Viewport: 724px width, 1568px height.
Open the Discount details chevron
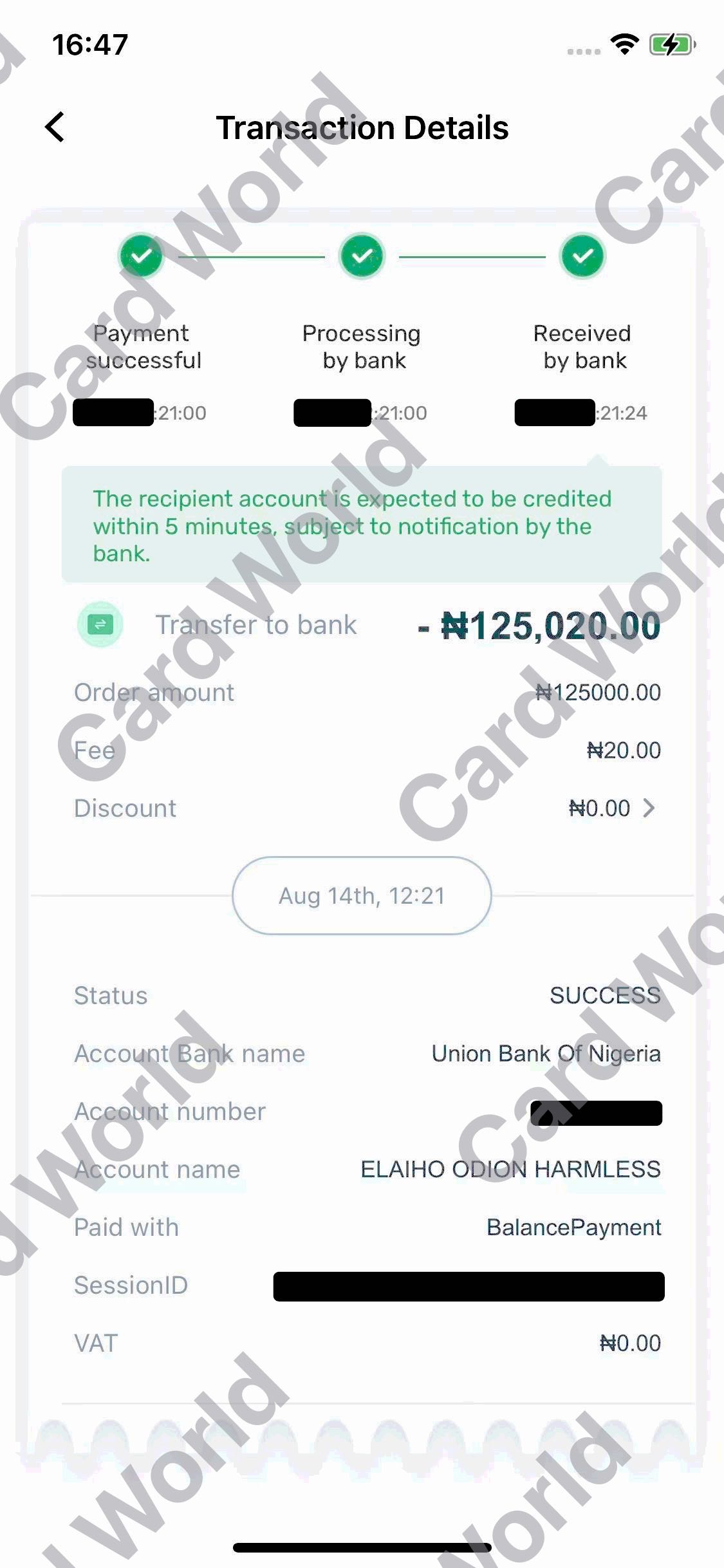coord(649,808)
